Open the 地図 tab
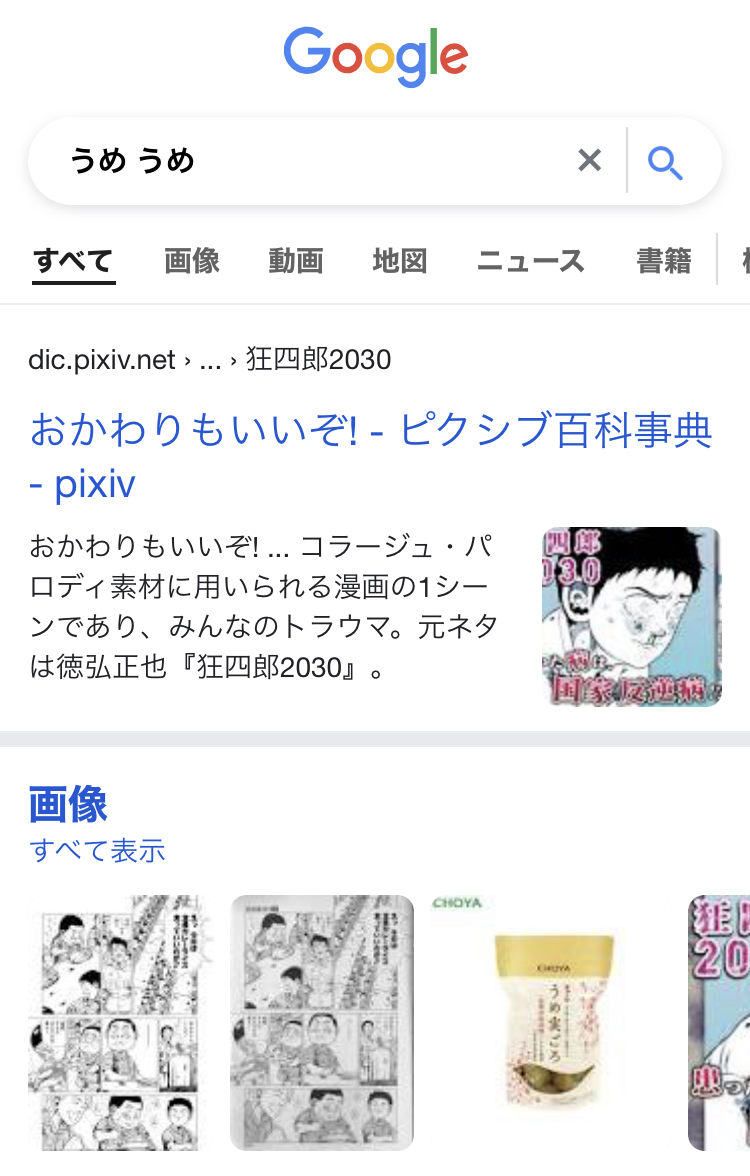Viewport: 750px width, 1176px height. (400, 261)
